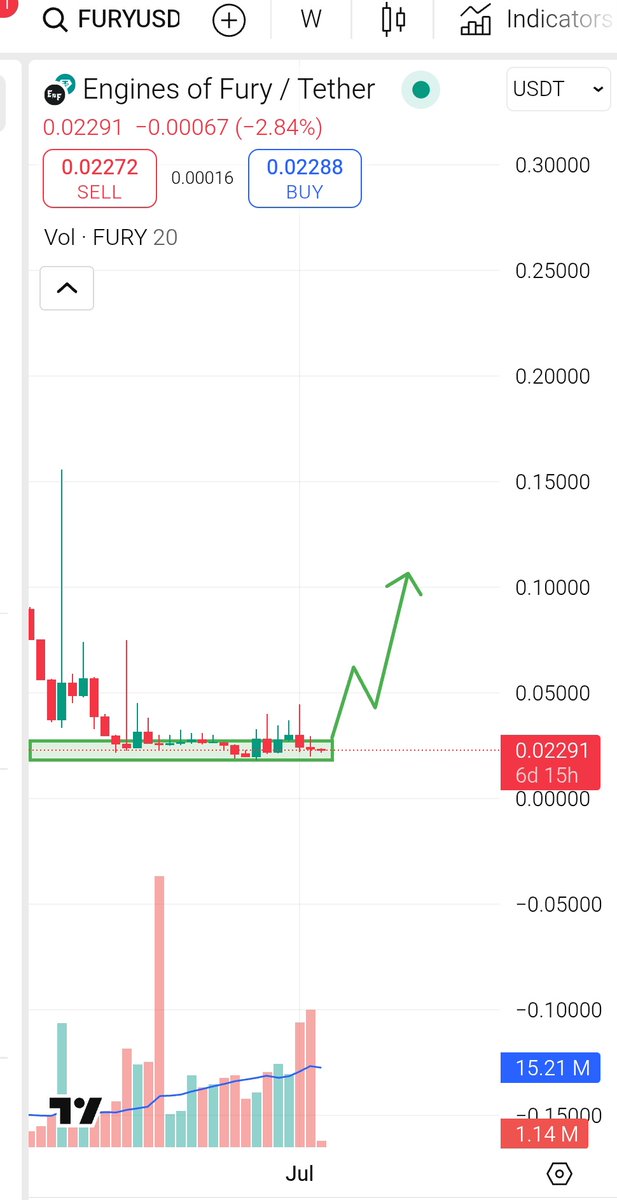Change the W timeframe interval
This screenshot has width=617, height=1200.
(311, 19)
